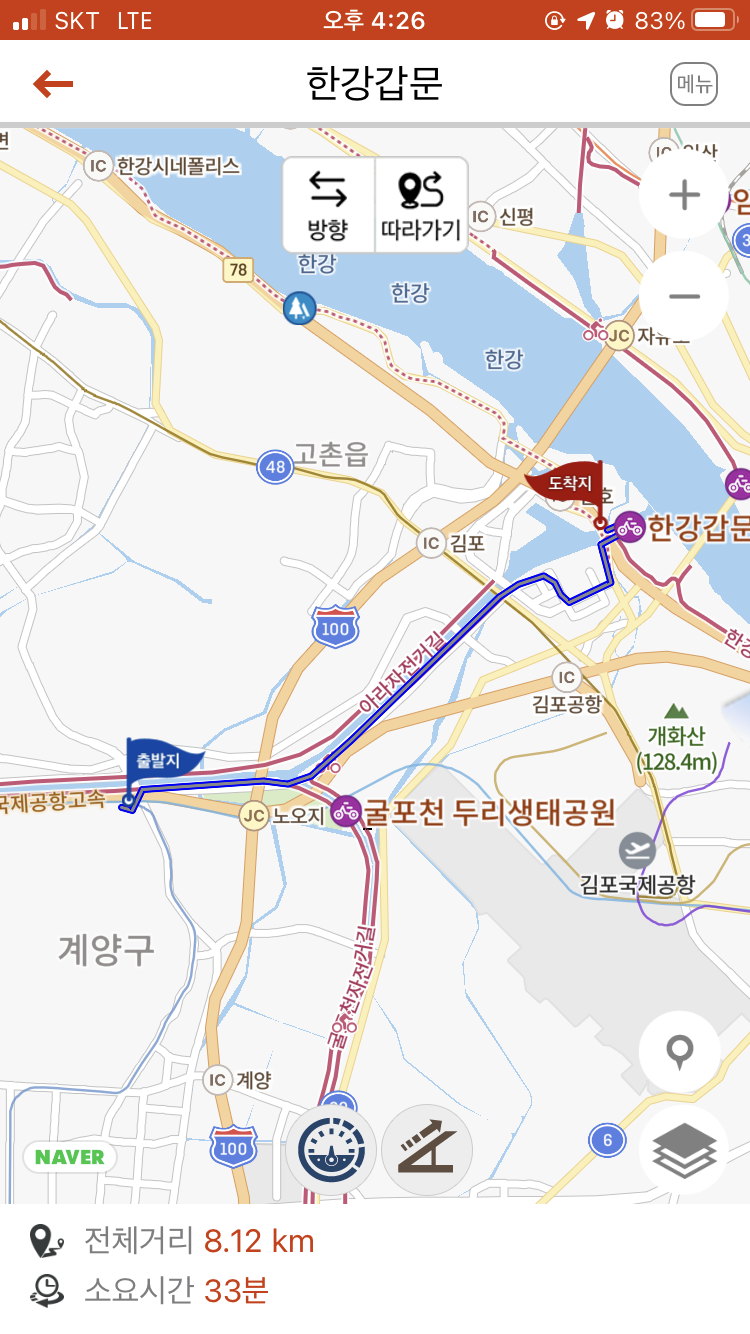Open the 메뉴 menu button
This screenshot has height=1334, width=750.
(x=694, y=84)
